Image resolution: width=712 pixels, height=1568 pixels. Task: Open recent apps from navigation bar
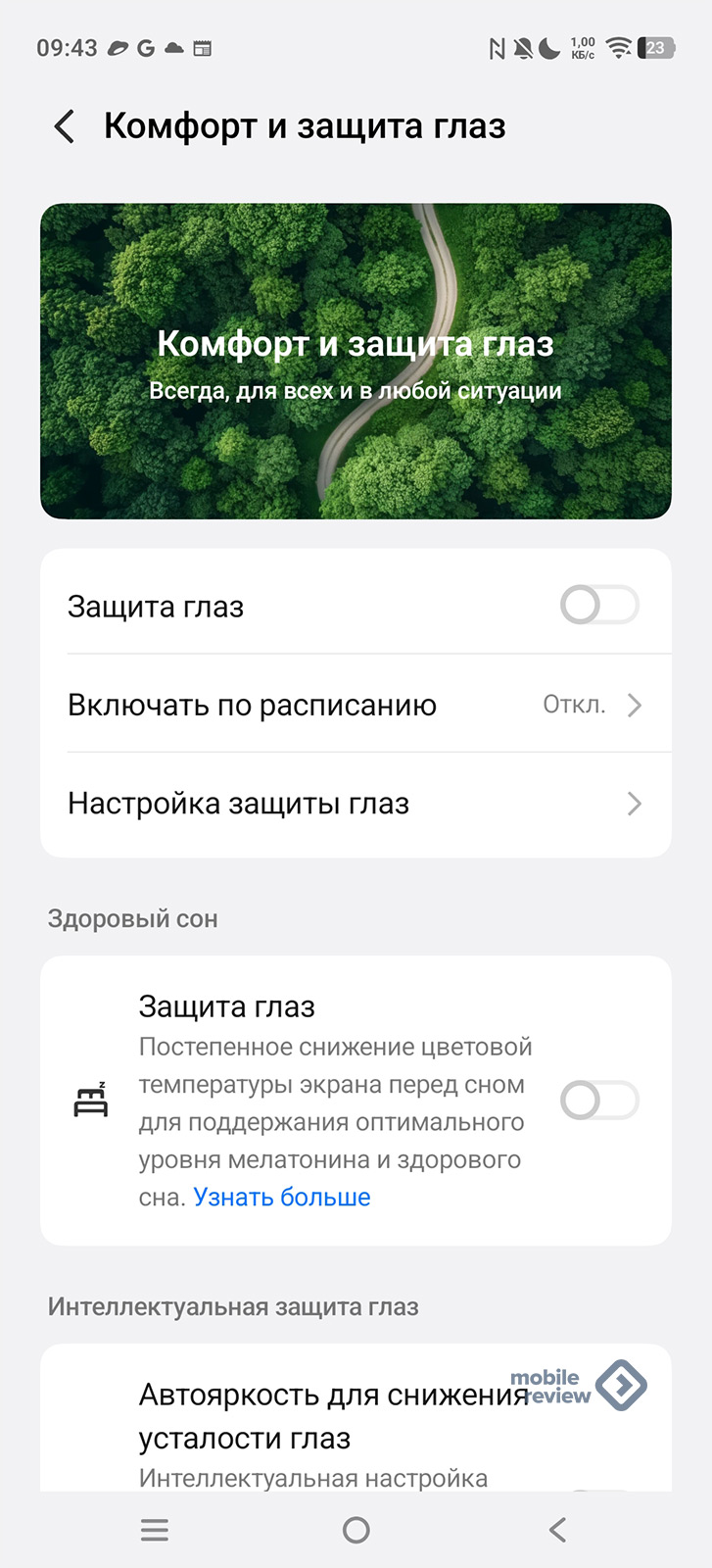click(155, 1530)
